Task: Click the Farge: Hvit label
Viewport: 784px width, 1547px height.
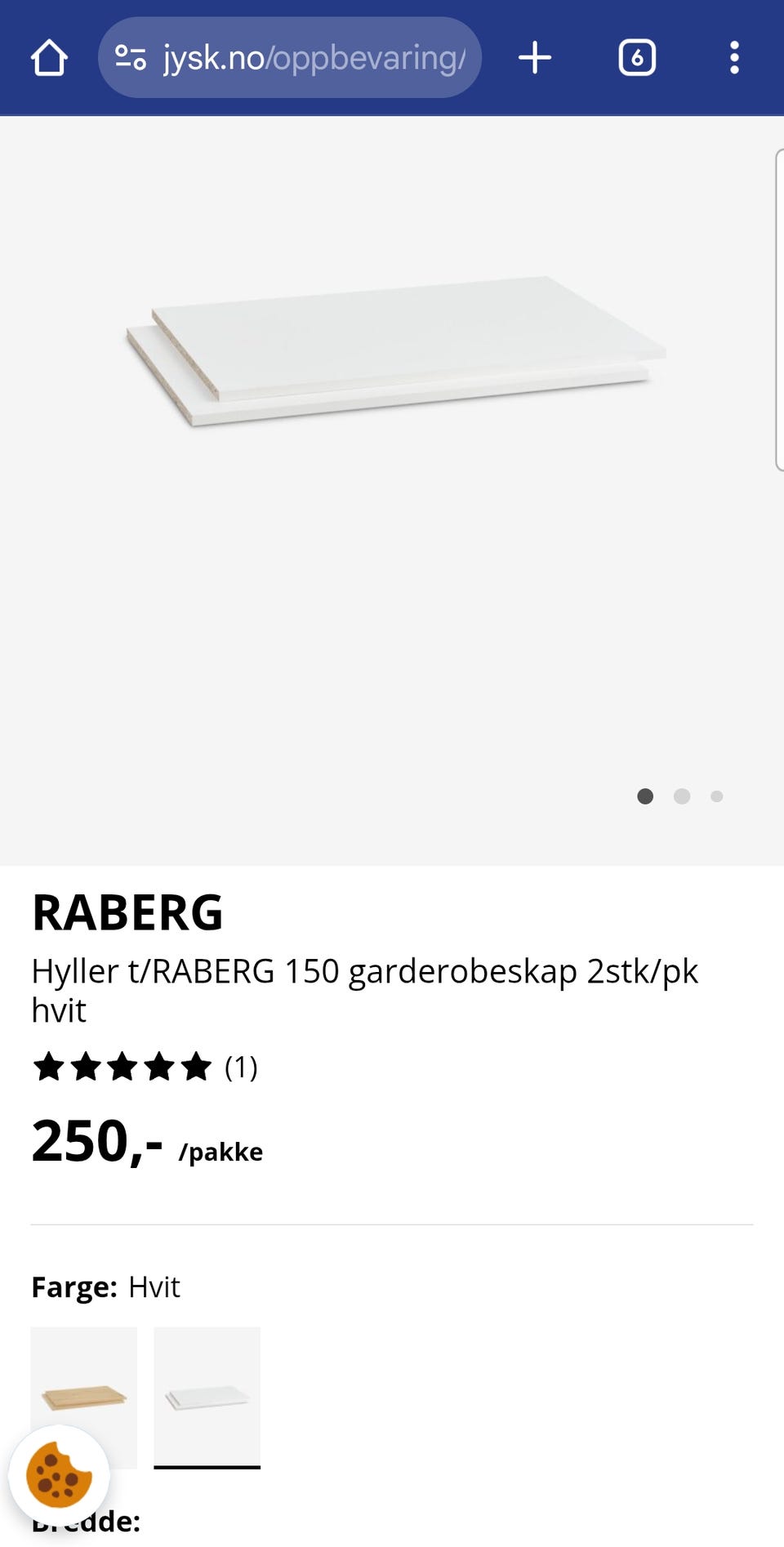Action: click(106, 1286)
